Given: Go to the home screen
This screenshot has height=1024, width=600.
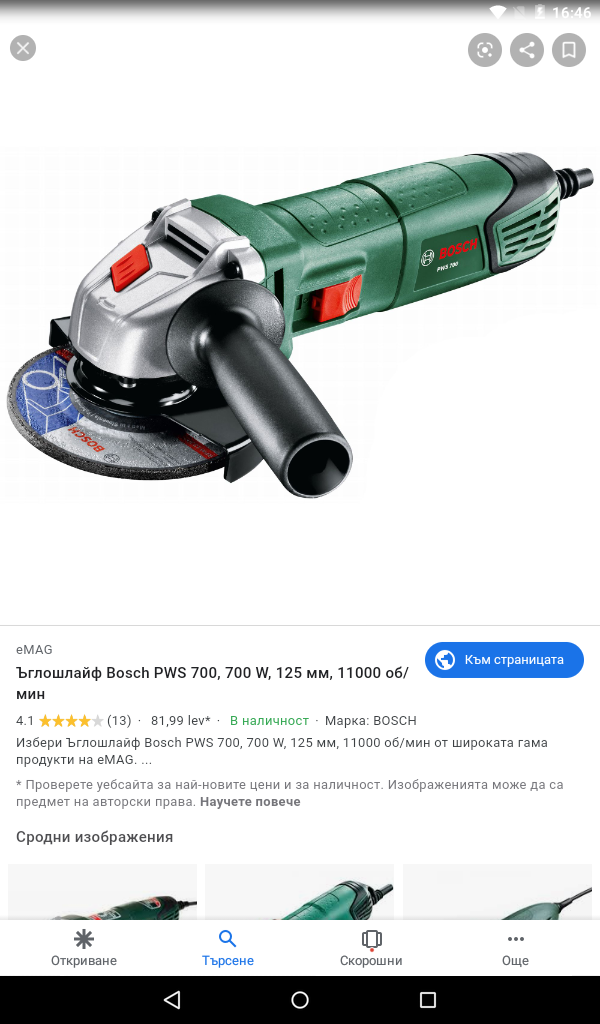Looking at the screenshot, I should [x=300, y=1000].
